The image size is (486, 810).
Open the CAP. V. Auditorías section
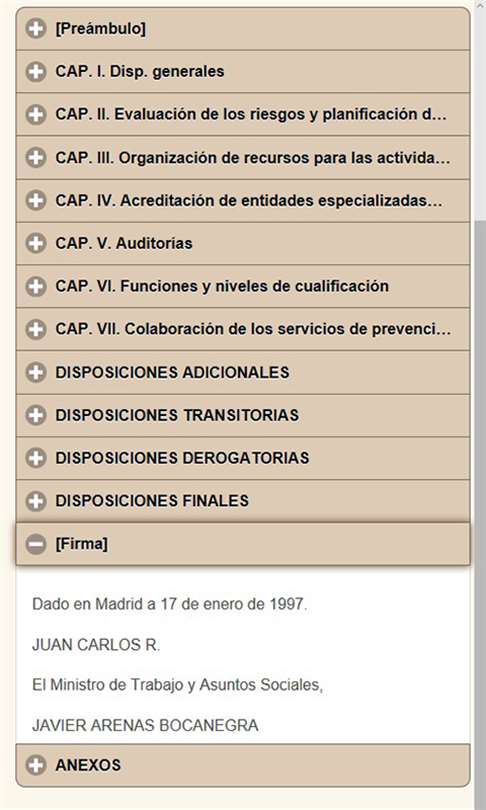coord(243,243)
